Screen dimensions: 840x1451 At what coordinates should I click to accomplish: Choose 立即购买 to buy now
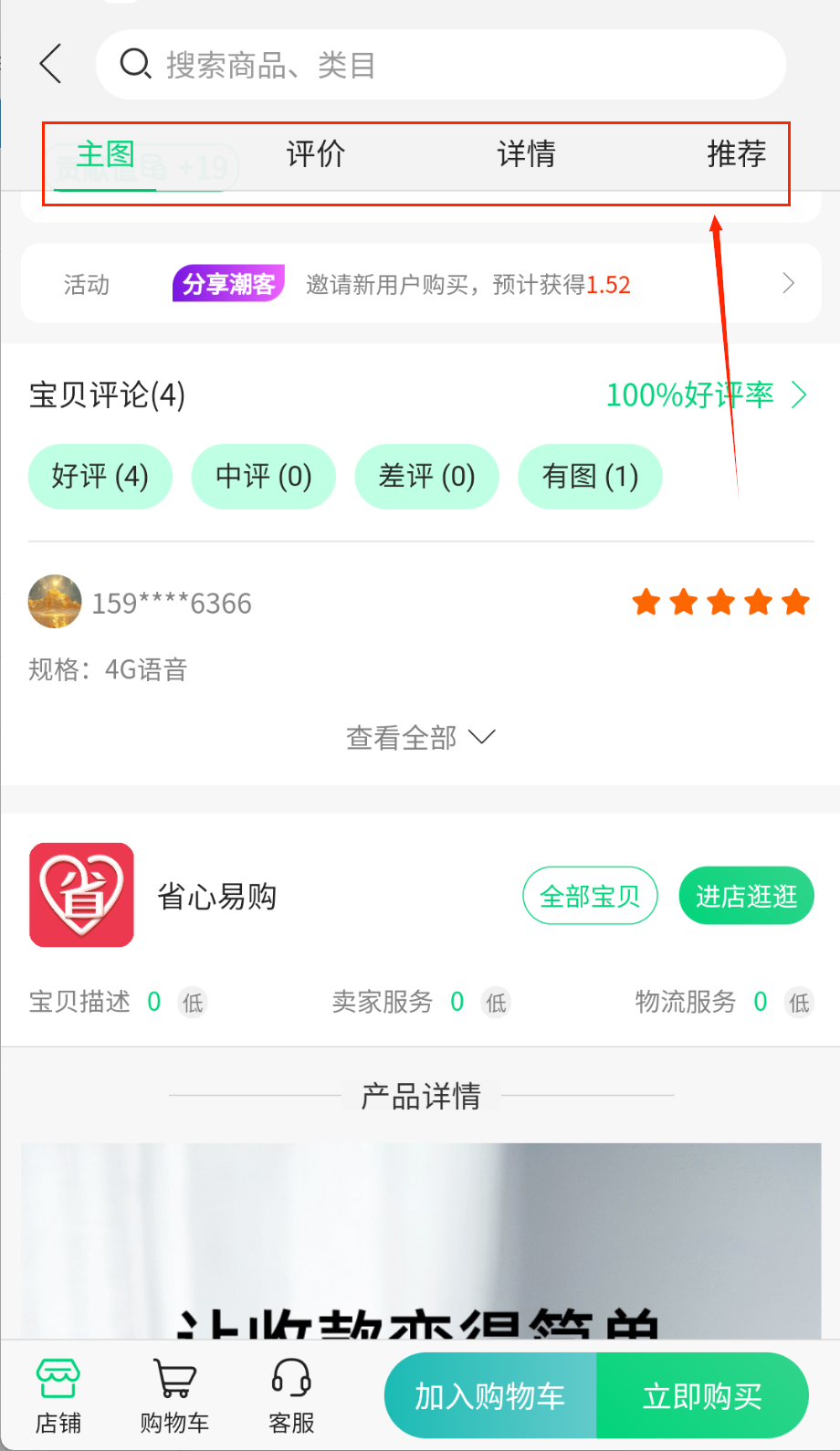[702, 1396]
